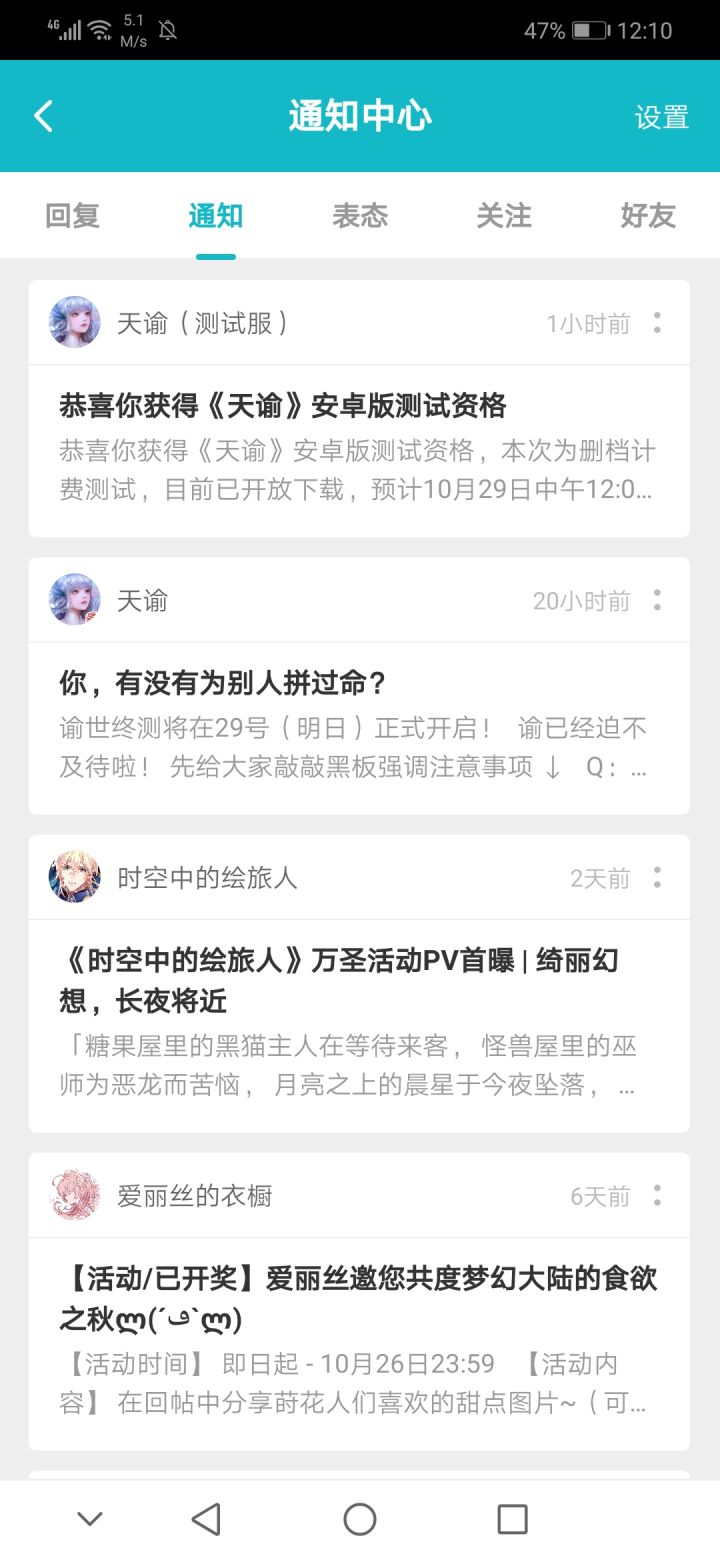The image size is (720, 1560).
Task: Go back from 通知中心
Action: [43, 116]
